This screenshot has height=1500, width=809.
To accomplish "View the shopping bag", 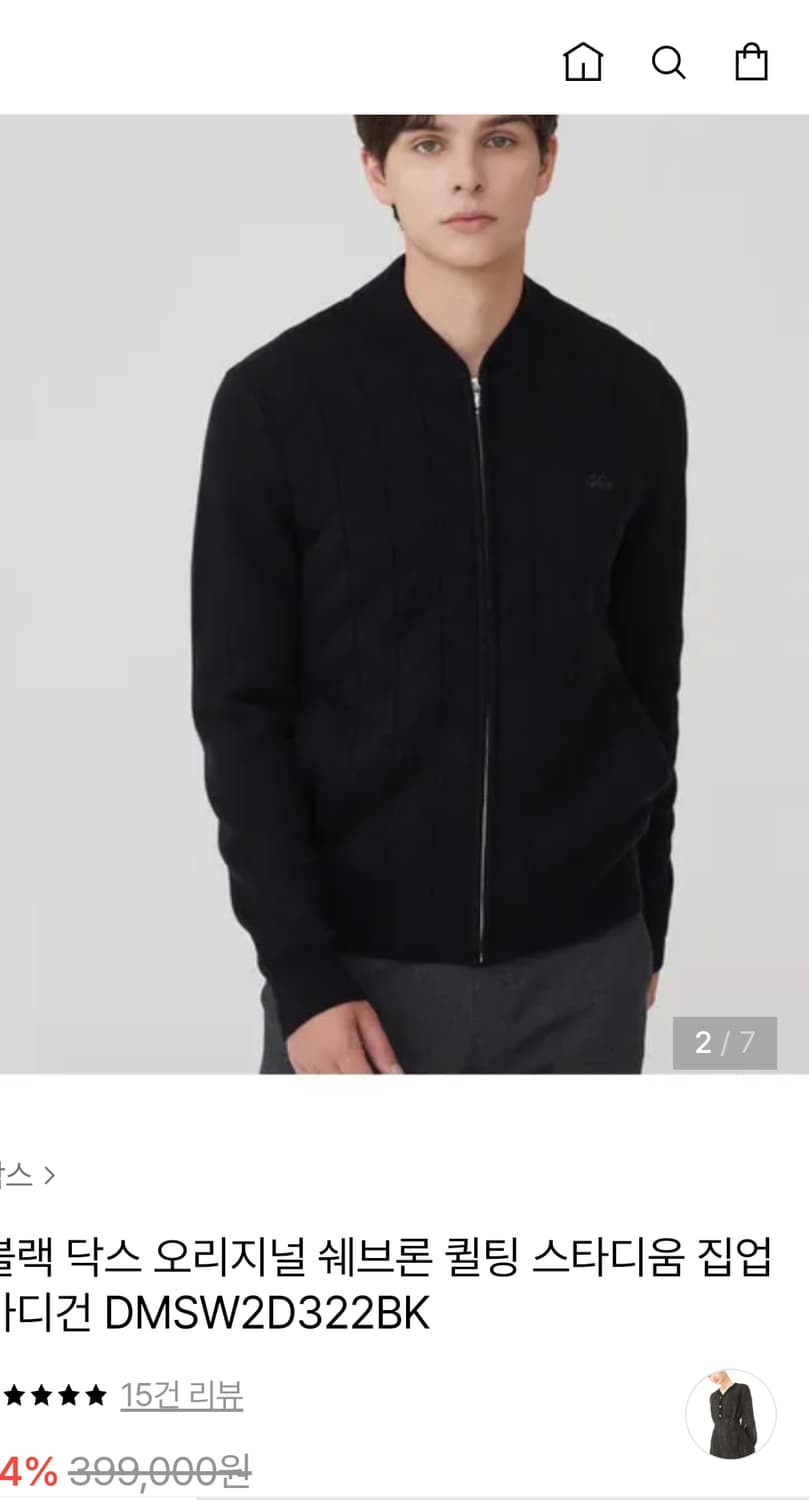I will [x=750, y=63].
